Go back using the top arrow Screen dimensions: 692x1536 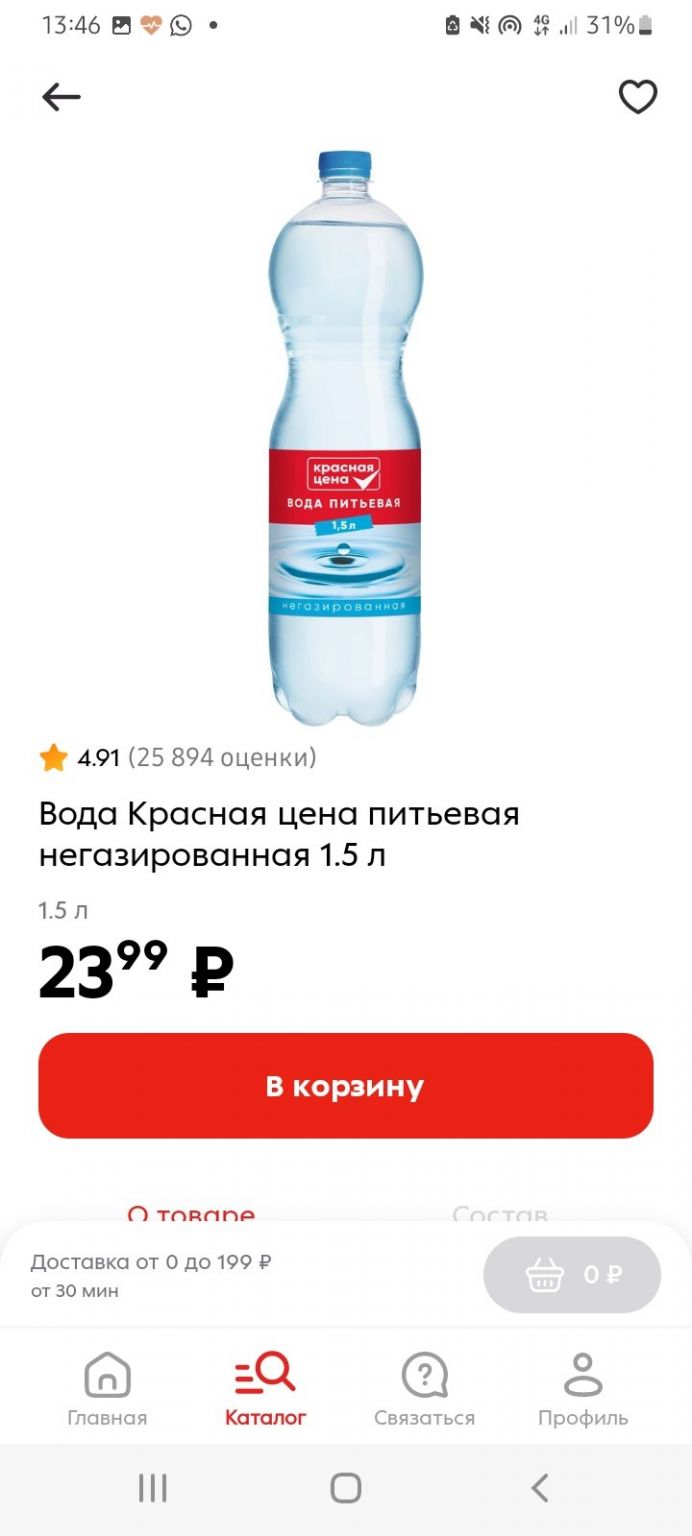click(61, 97)
